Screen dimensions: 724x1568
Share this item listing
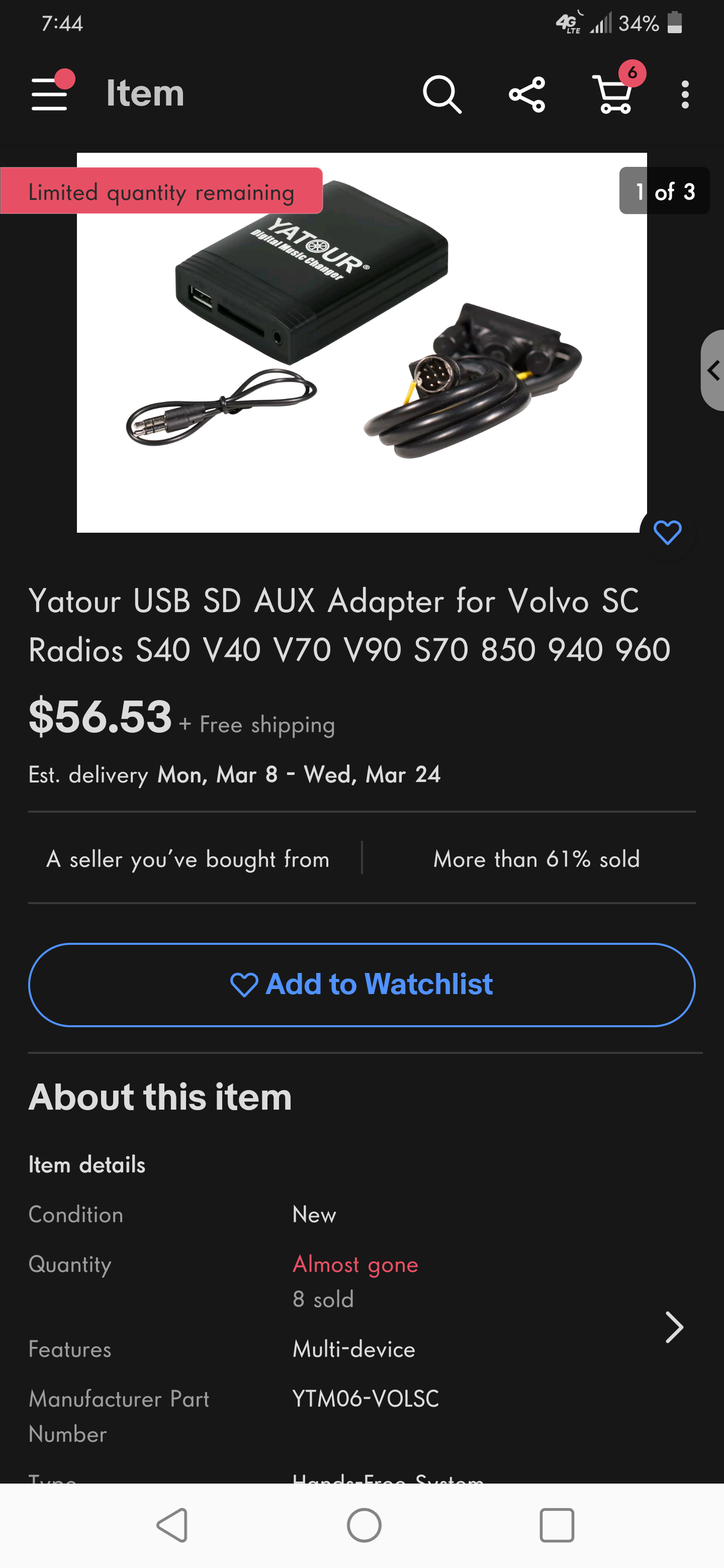(527, 94)
